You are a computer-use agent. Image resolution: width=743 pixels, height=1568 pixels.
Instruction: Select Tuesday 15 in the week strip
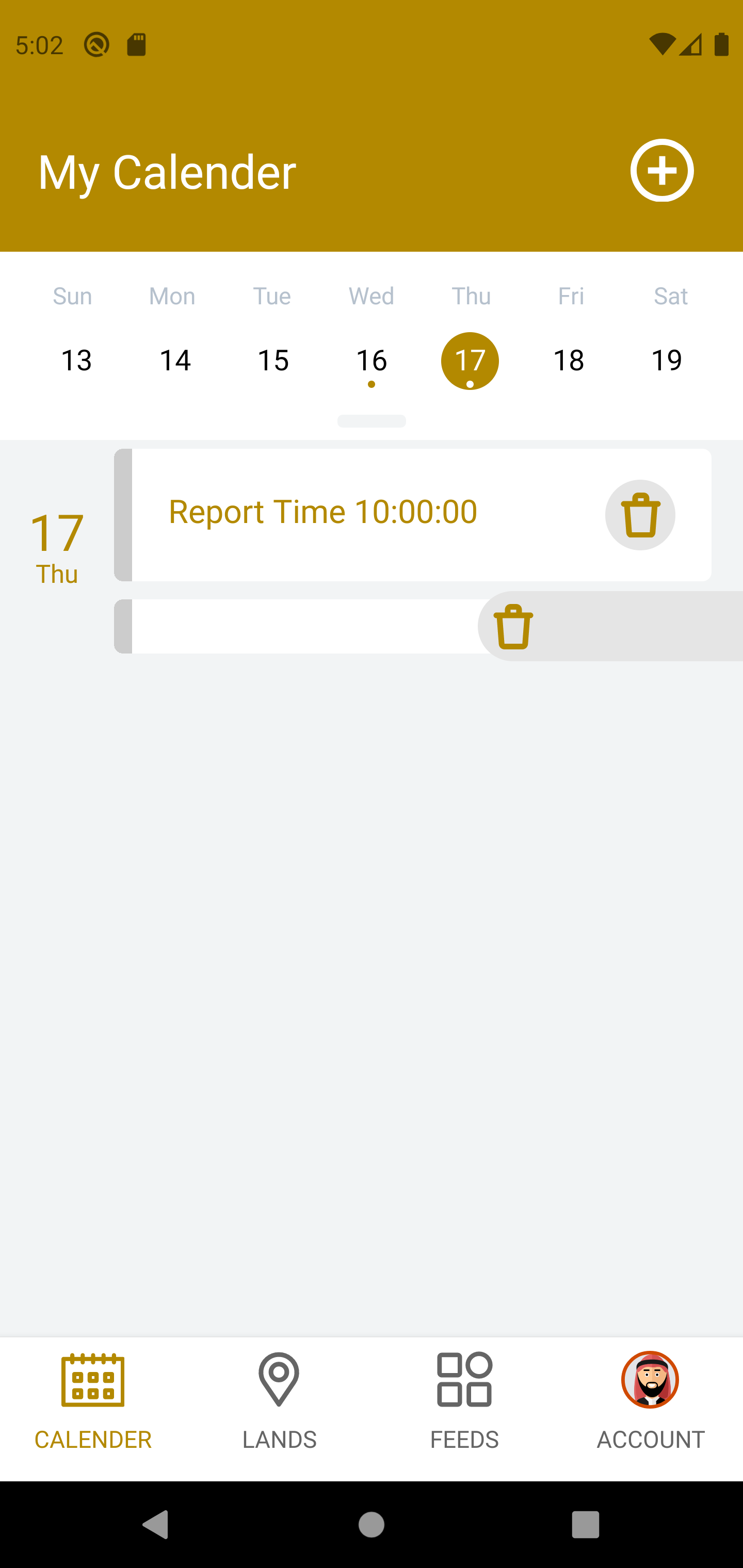coord(273,361)
